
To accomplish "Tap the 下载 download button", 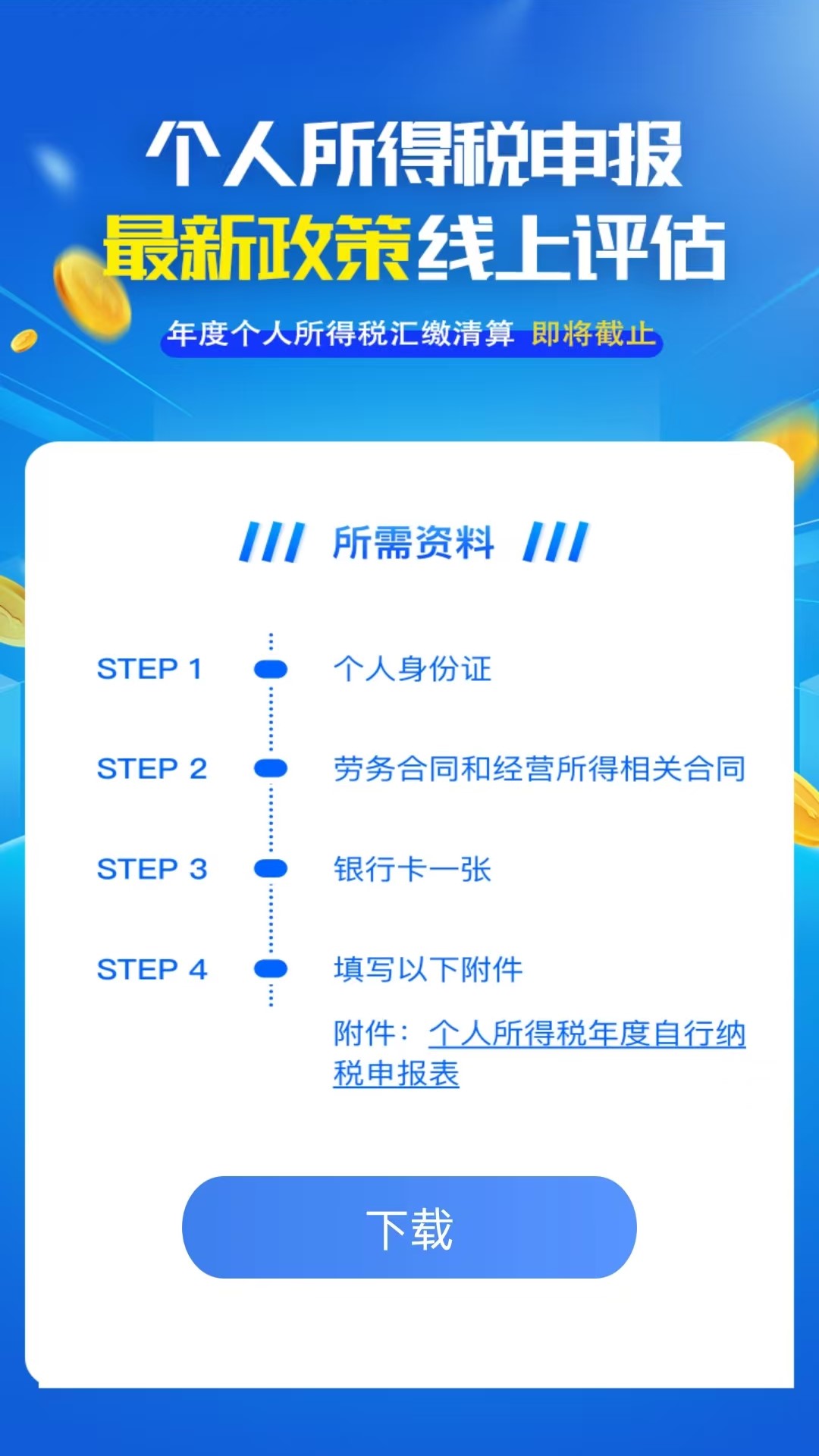I will coord(409,1228).
